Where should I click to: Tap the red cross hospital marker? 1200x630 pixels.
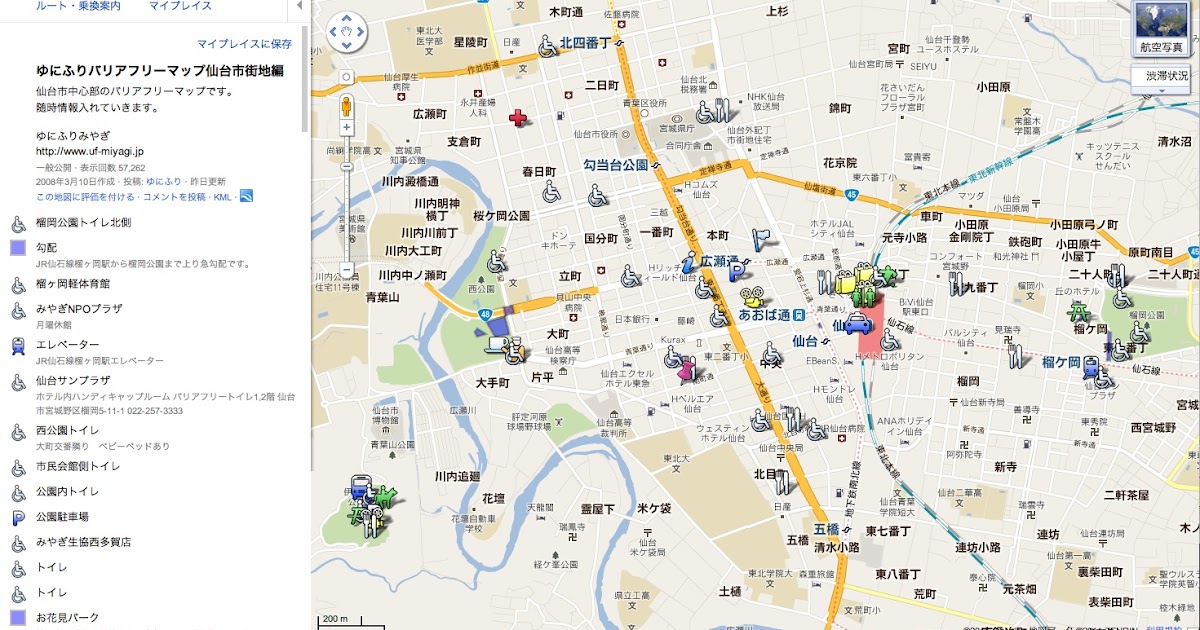pyautogui.click(x=517, y=119)
